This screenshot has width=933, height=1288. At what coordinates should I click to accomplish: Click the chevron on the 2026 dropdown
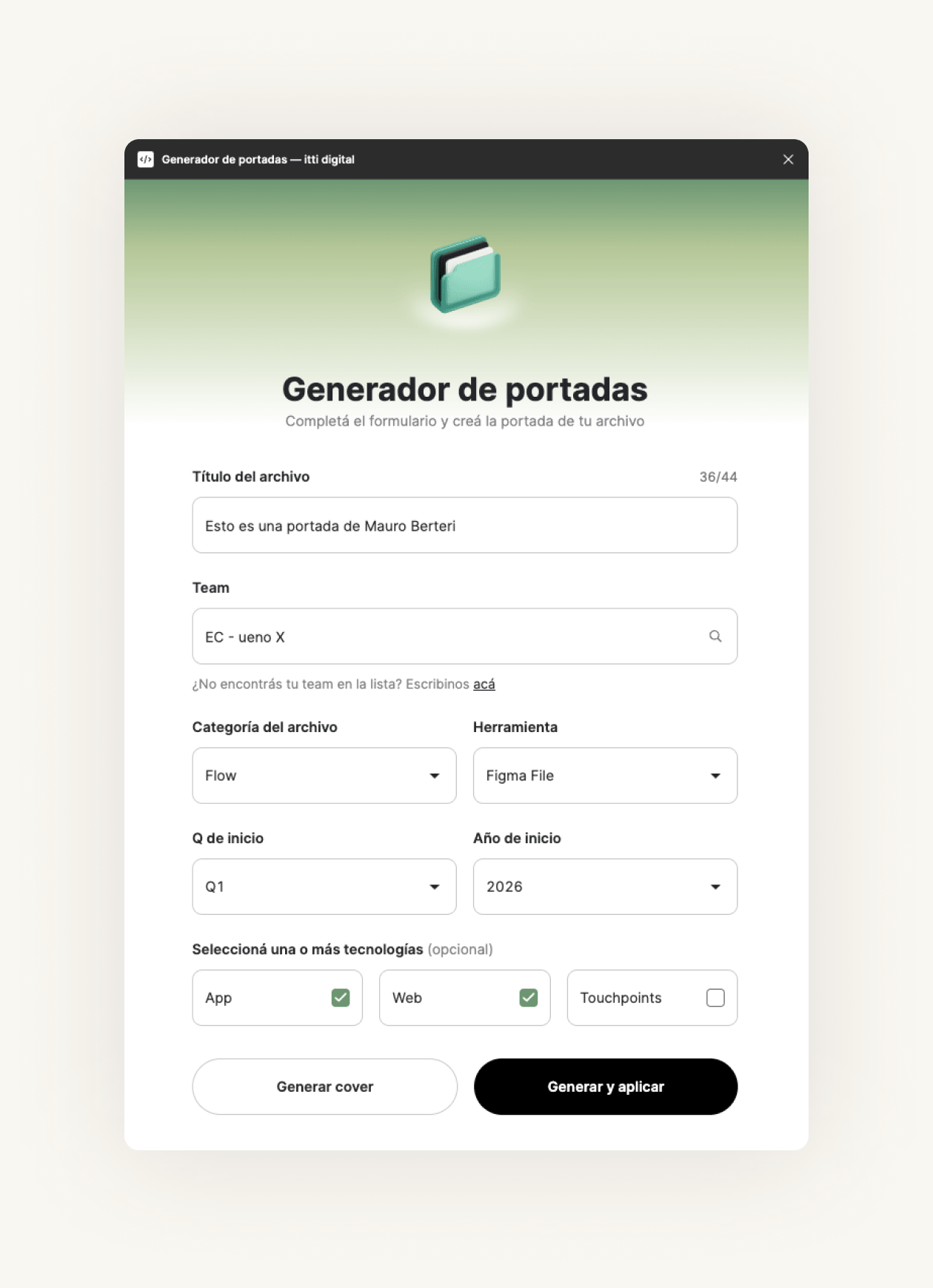[x=715, y=887]
